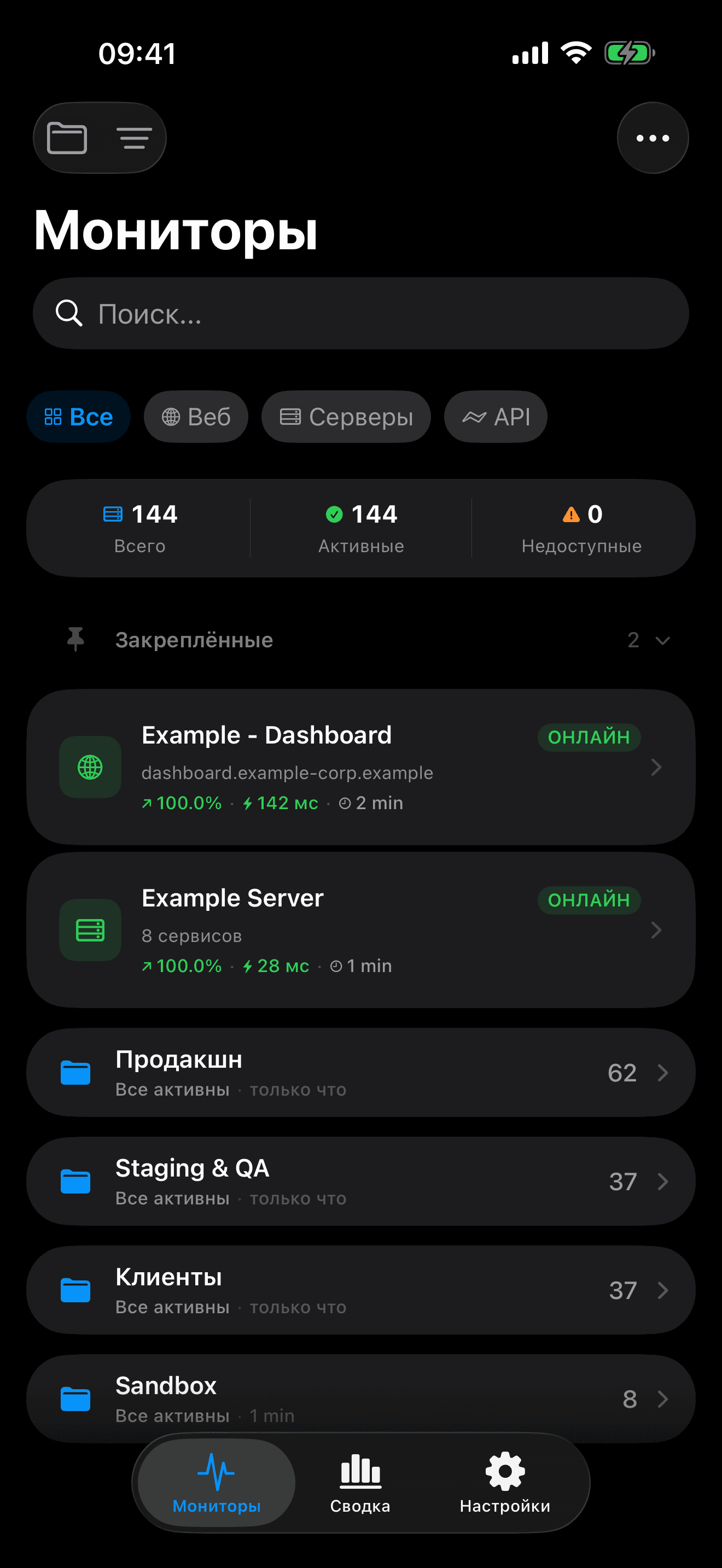Open the folder view icon top-left
This screenshot has height=1568, width=722.
click(67, 138)
